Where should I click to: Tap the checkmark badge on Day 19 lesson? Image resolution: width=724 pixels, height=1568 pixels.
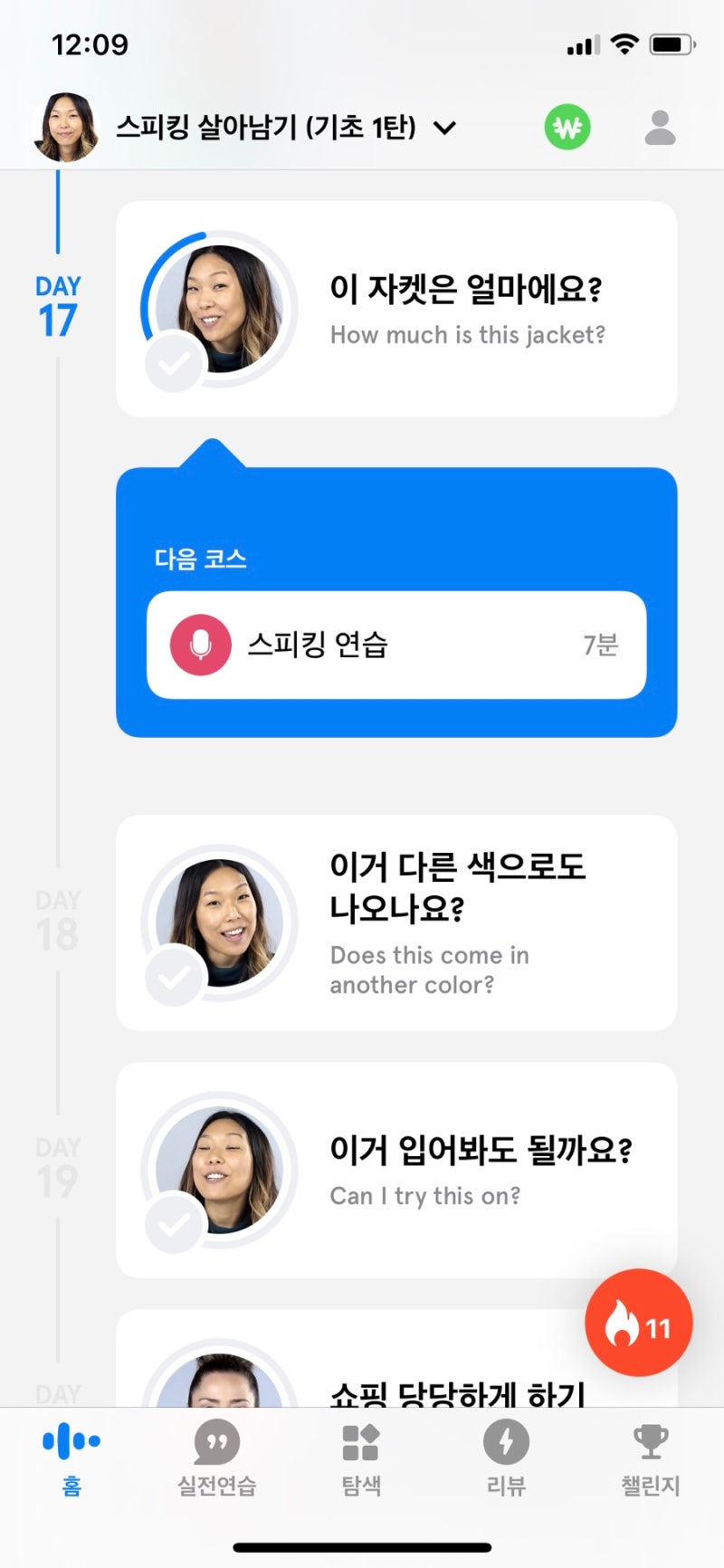point(172,1221)
